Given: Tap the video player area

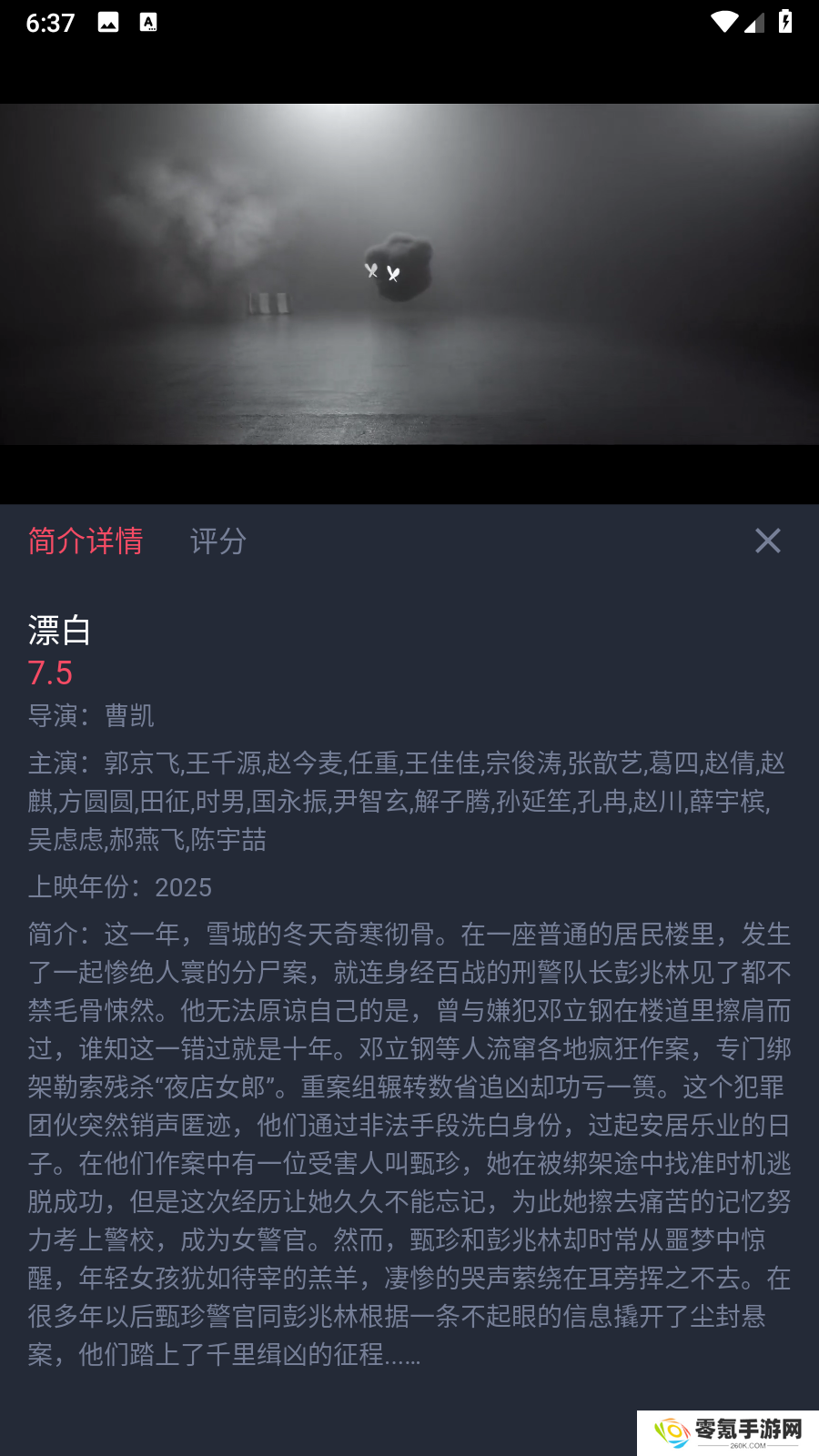Looking at the screenshot, I should [x=409, y=274].
